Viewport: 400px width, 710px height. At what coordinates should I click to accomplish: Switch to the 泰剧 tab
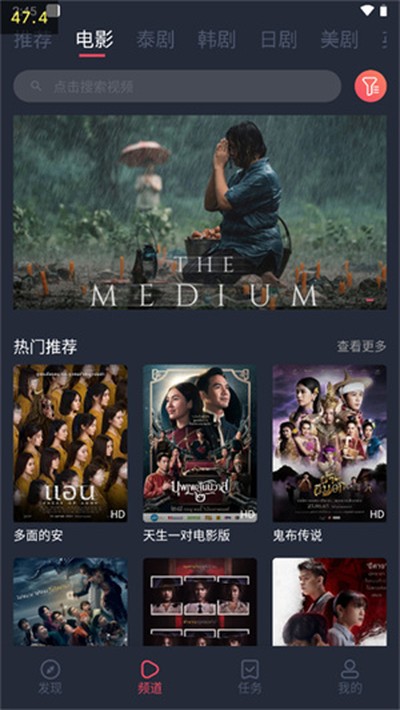pyautogui.click(x=155, y=40)
